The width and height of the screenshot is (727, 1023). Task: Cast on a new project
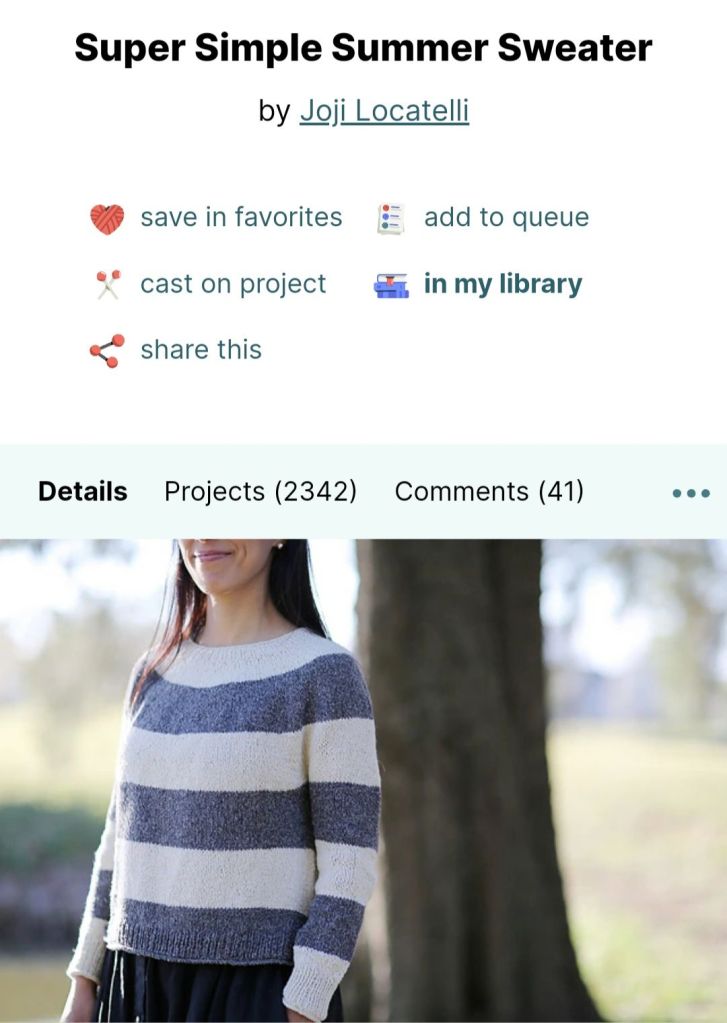coord(232,284)
